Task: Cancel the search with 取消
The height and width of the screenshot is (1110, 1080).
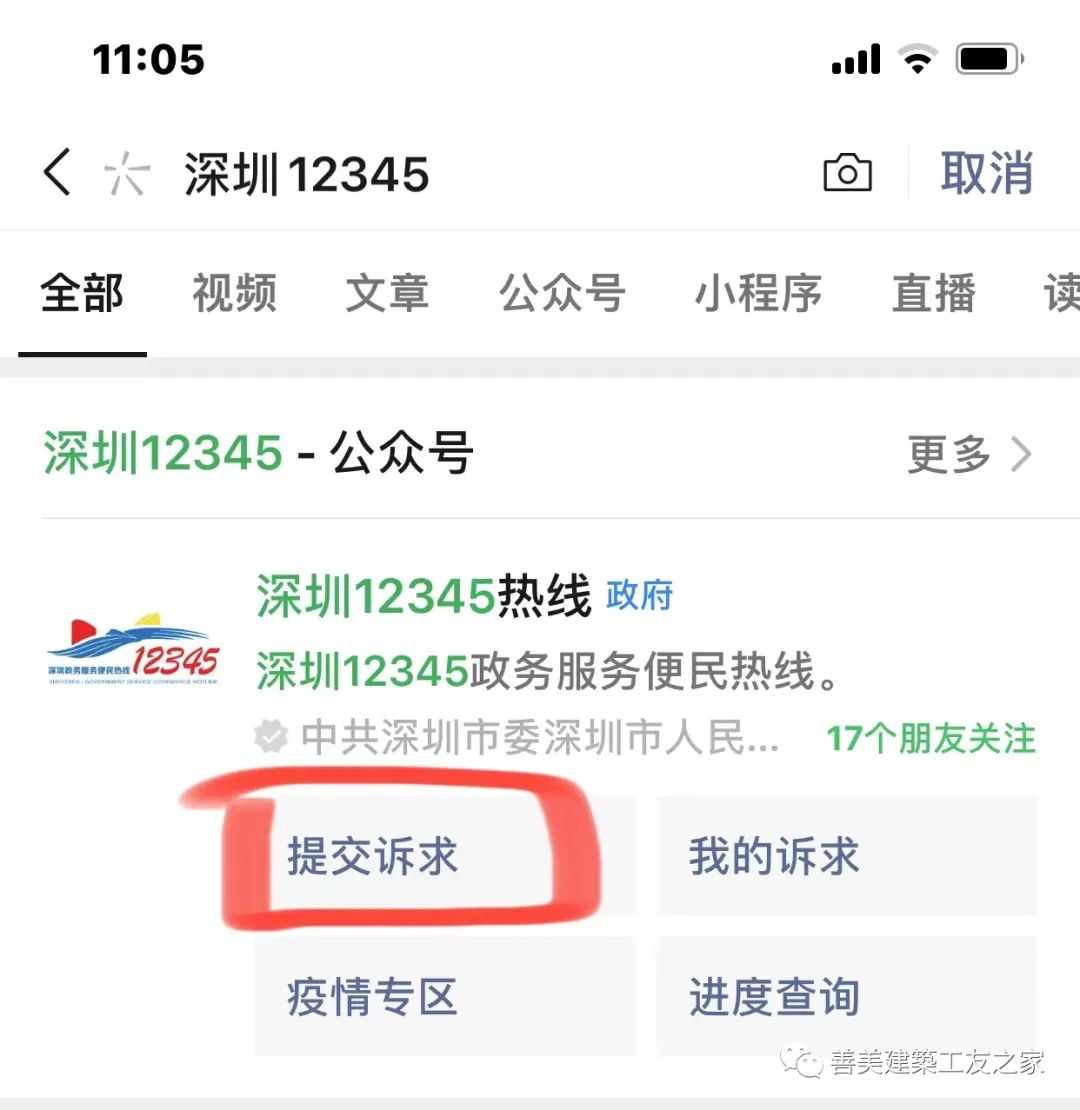Action: click(x=986, y=174)
